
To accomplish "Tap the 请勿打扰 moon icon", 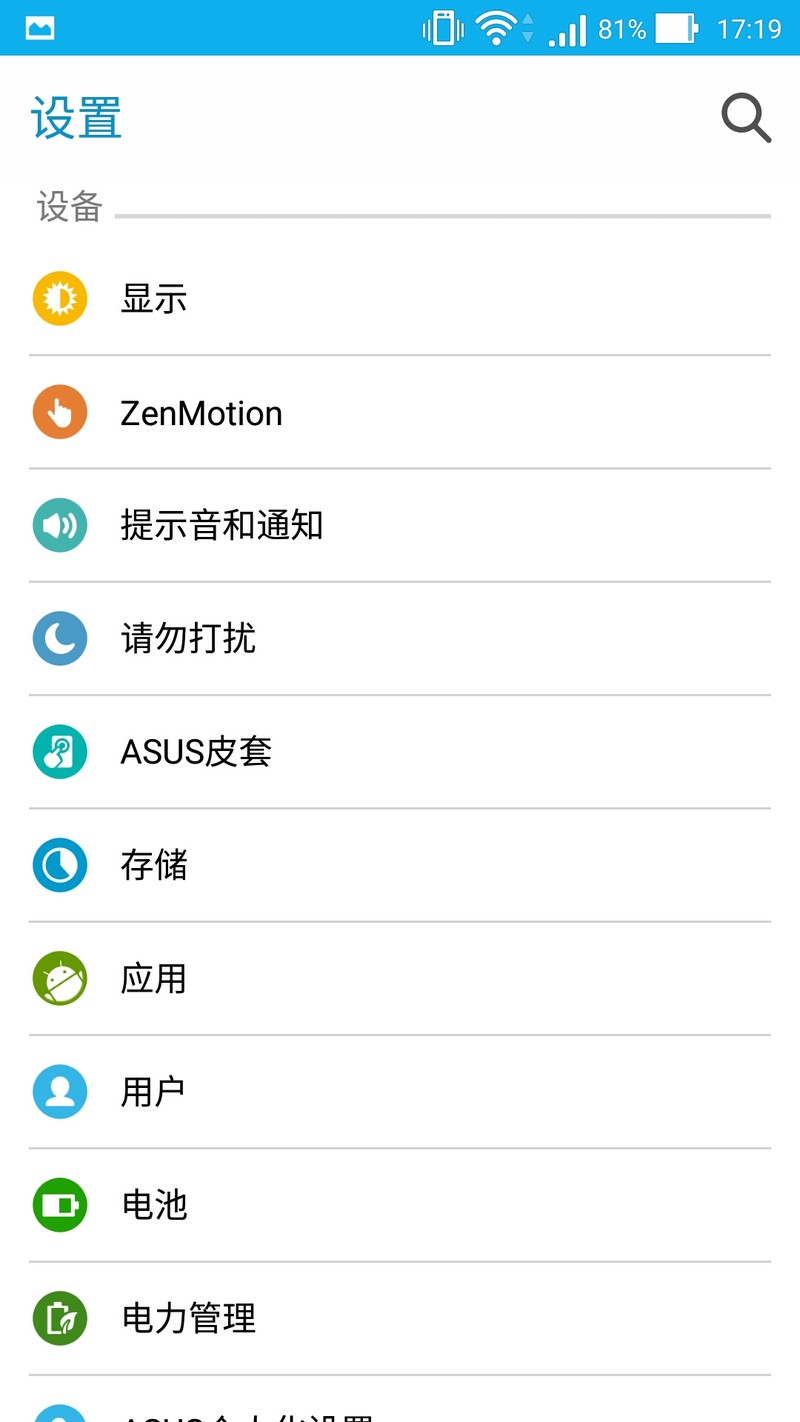I will 59,638.
